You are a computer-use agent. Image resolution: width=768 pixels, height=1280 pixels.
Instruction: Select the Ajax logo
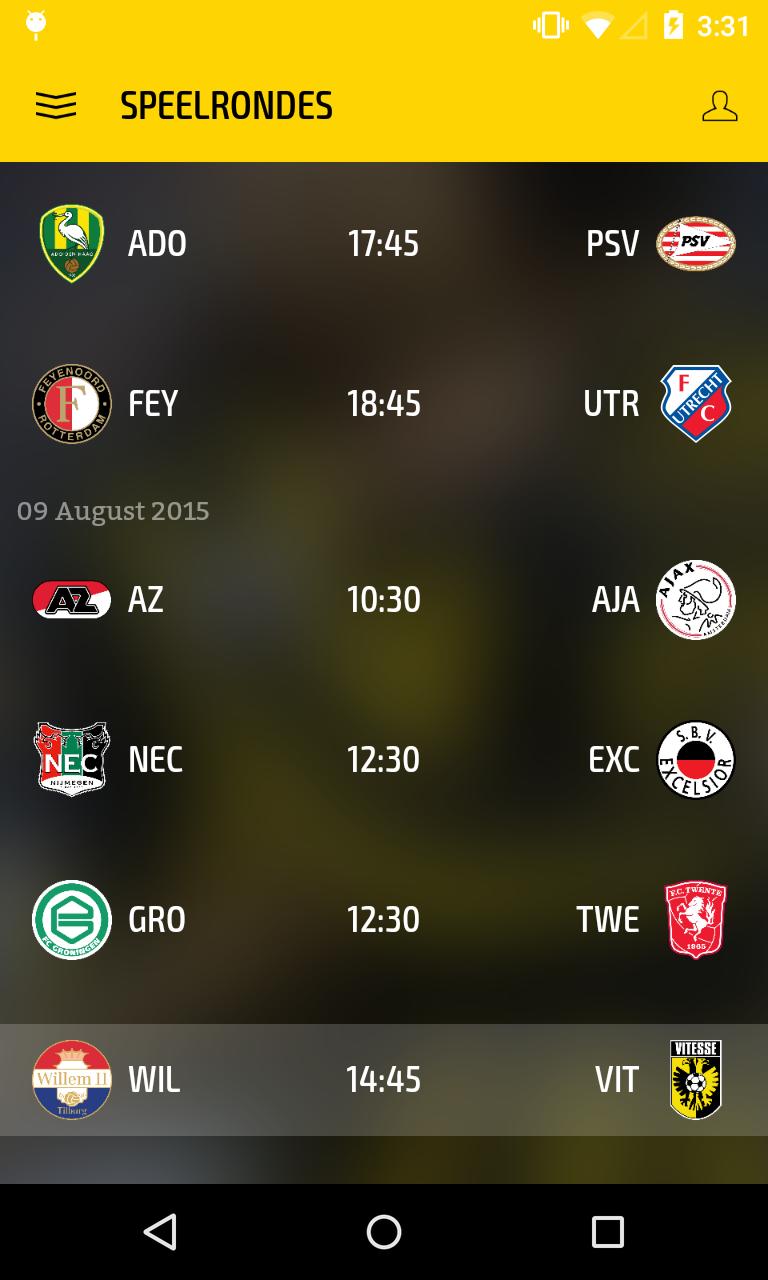tap(696, 599)
